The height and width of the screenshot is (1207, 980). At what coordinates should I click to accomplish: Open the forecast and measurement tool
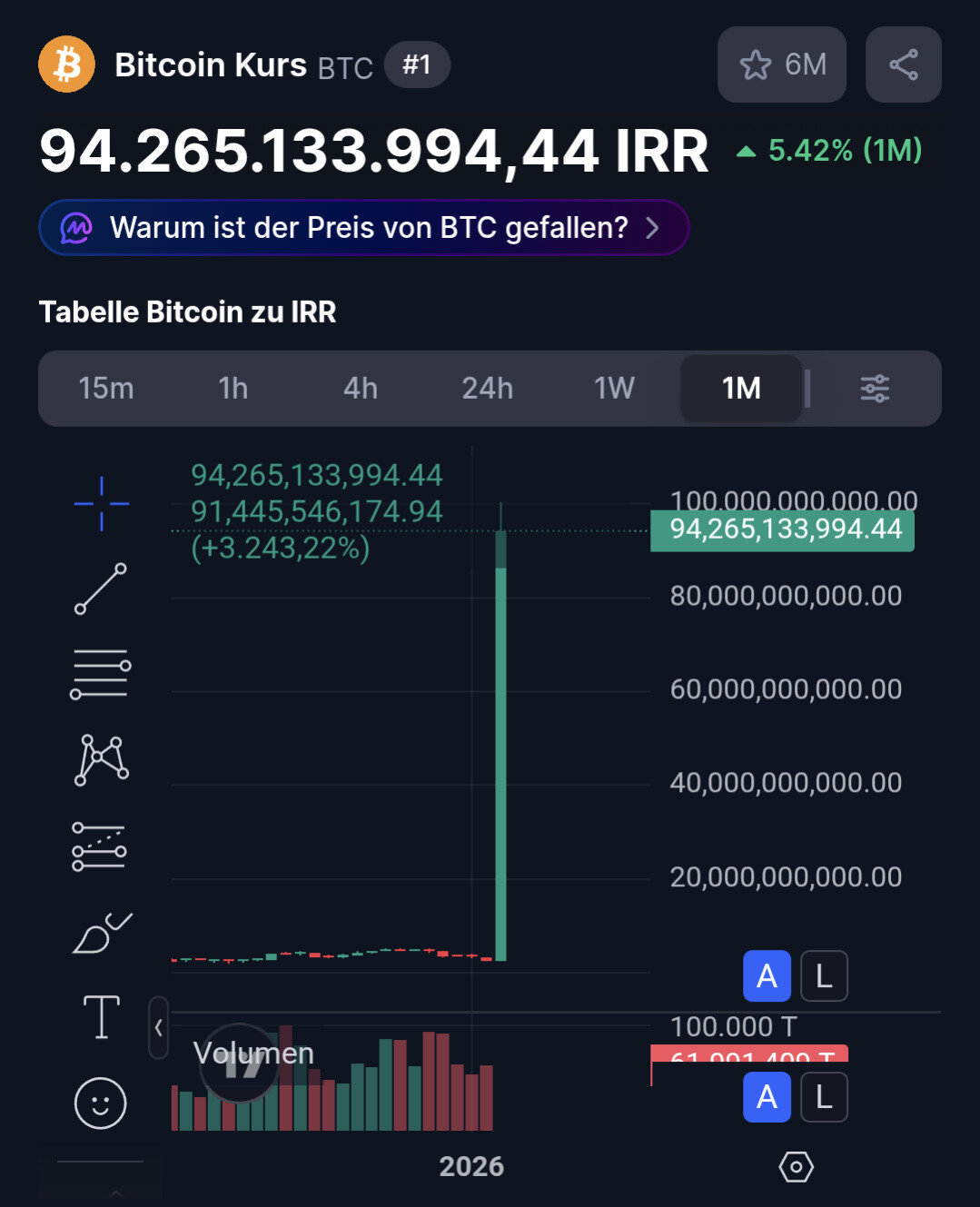[101, 846]
